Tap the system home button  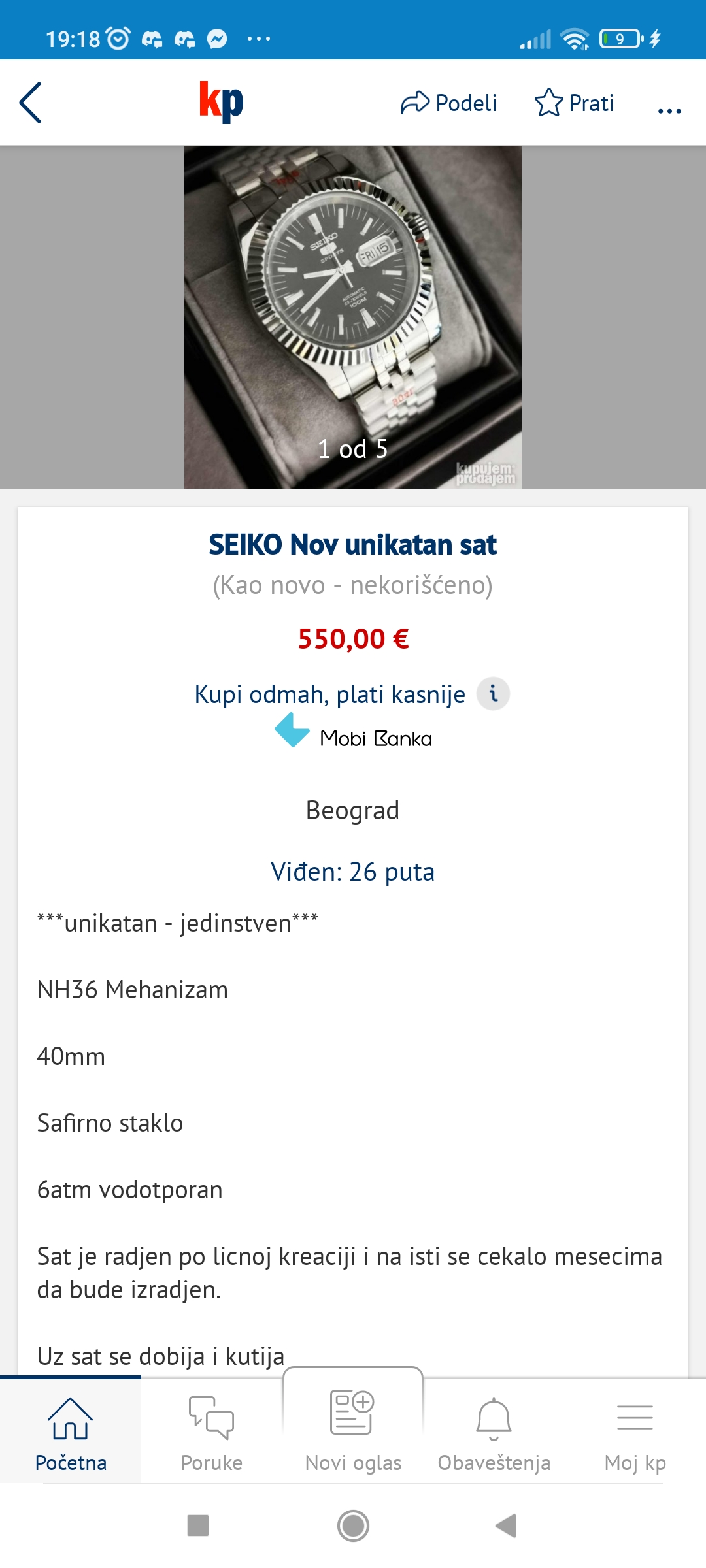click(353, 1526)
